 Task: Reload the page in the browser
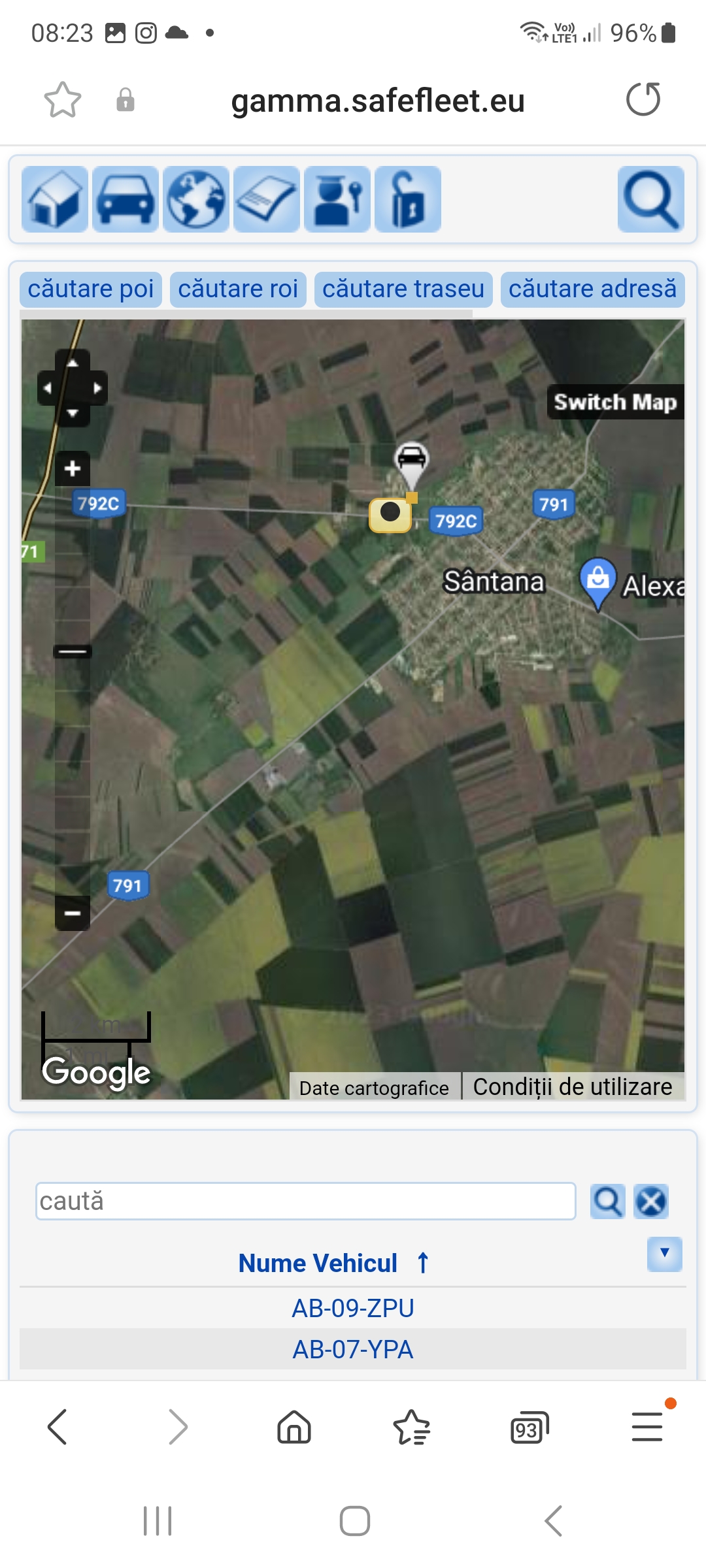(x=643, y=100)
